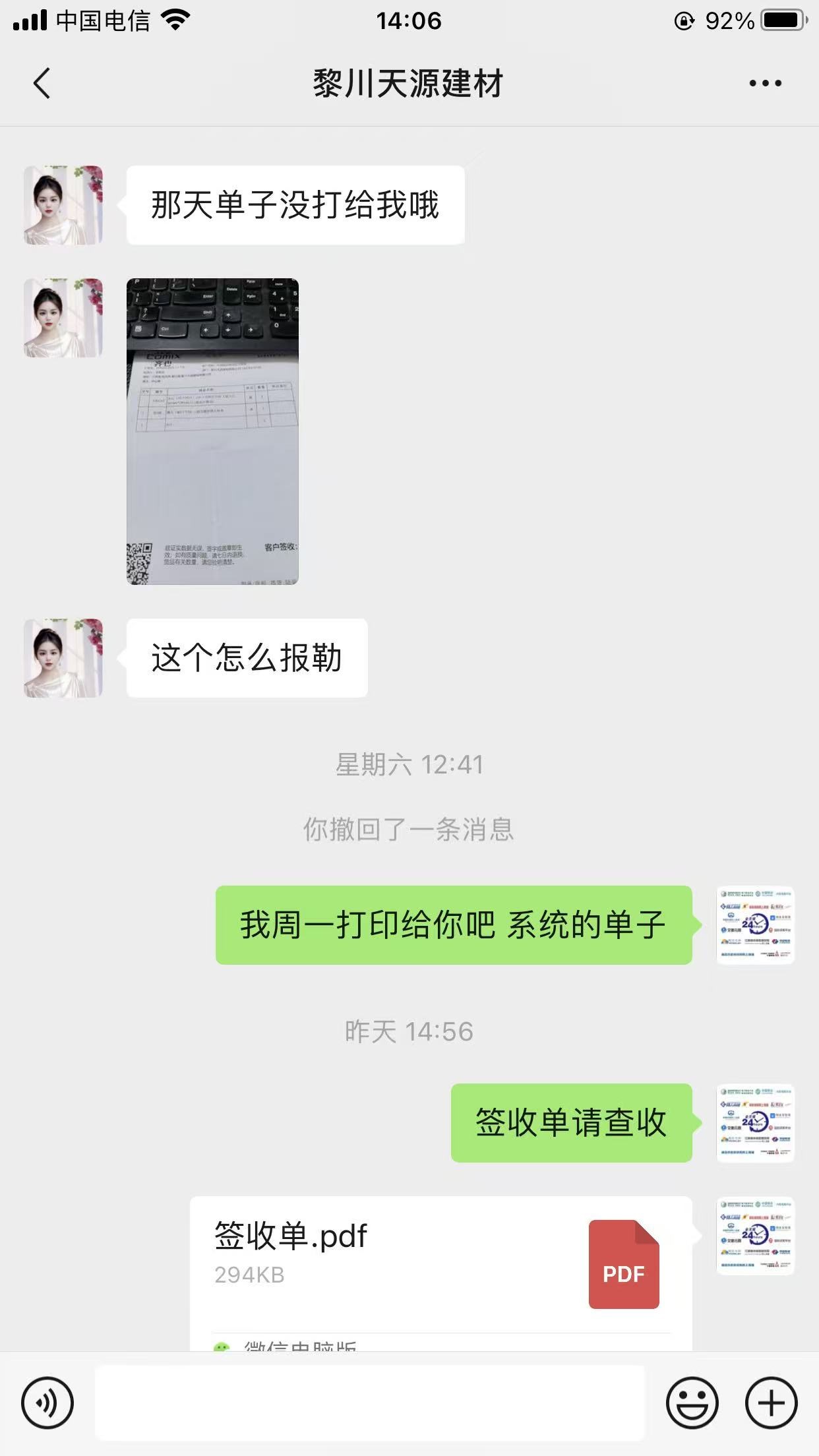The height and width of the screenshot is (1456, 819).
Task: Open the plus attachment menu
Action: (771, 1403)
